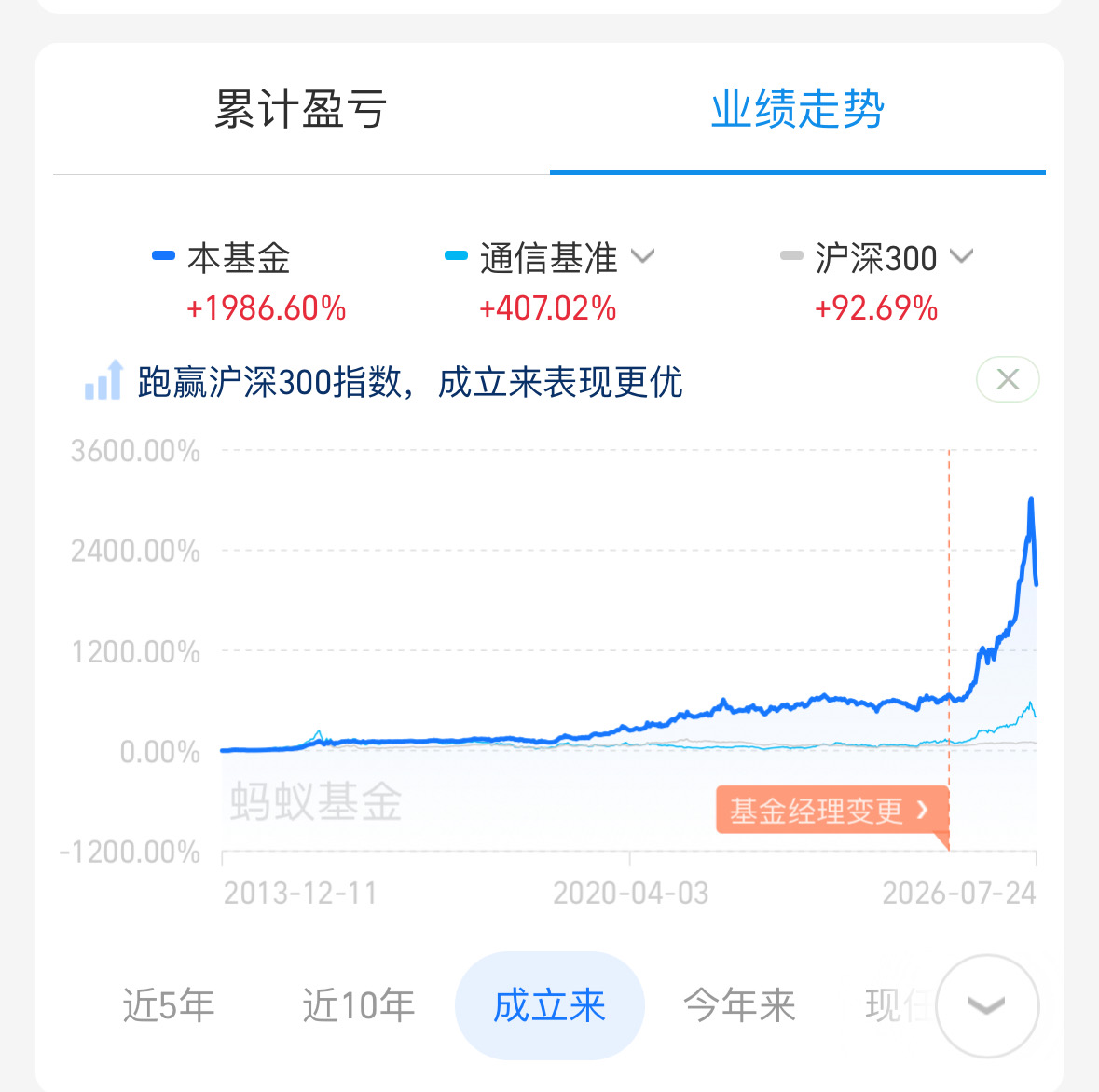
Task: Select the 业绩走势 tab
Action: click(798, 109)
